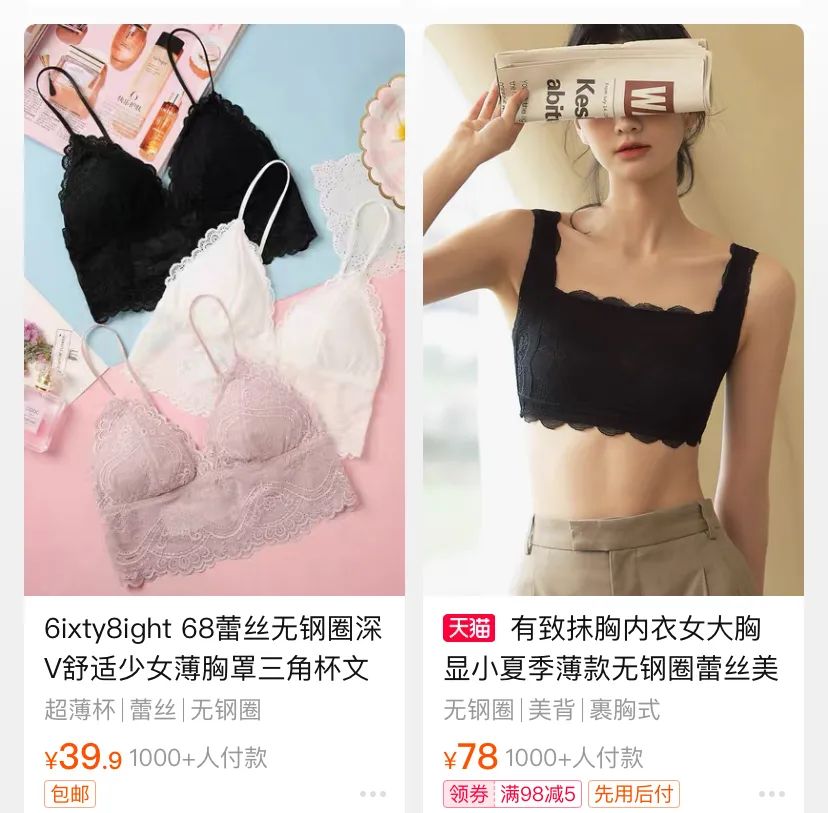Open more options on the ¥39.9 item

tap(373, 794)
